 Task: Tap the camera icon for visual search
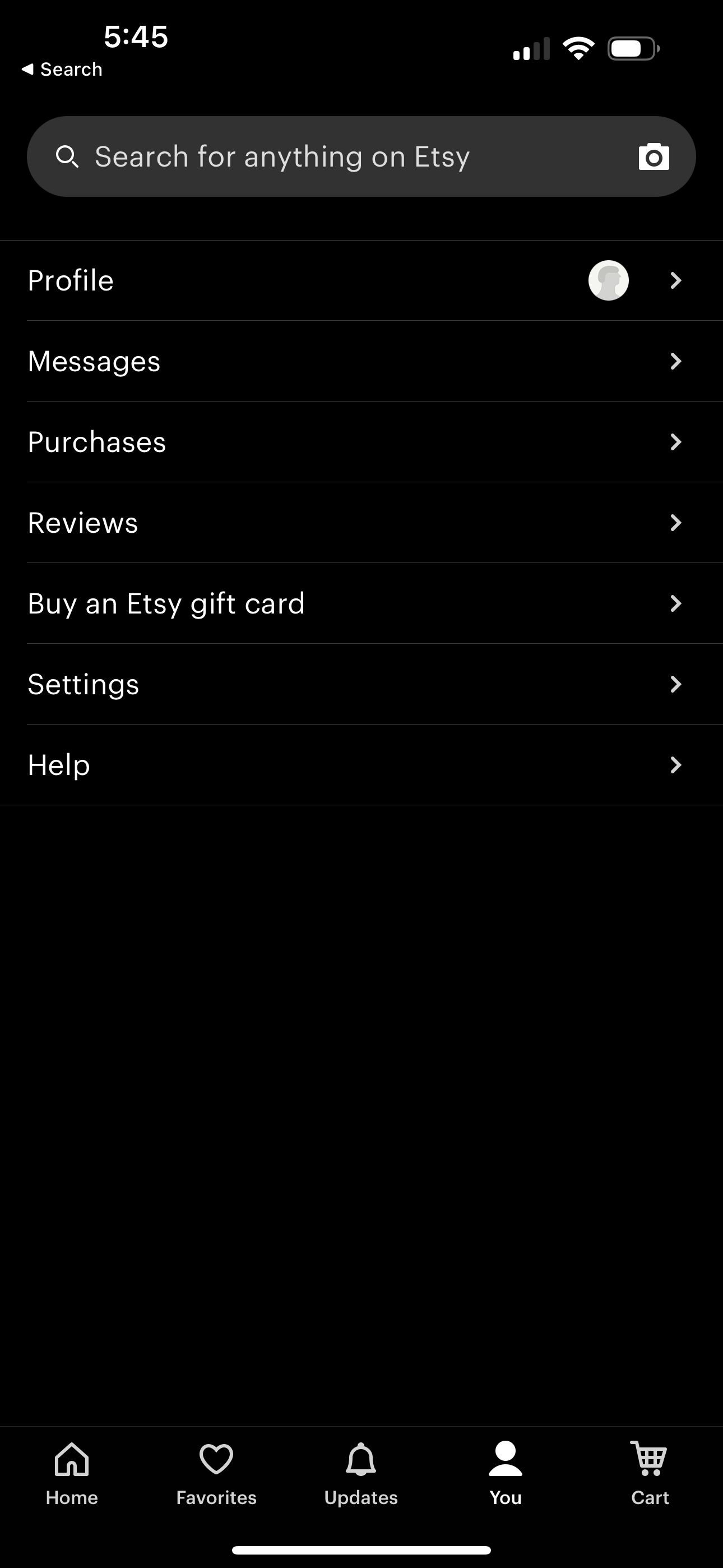pyautogui.click(x=654, y=156)
